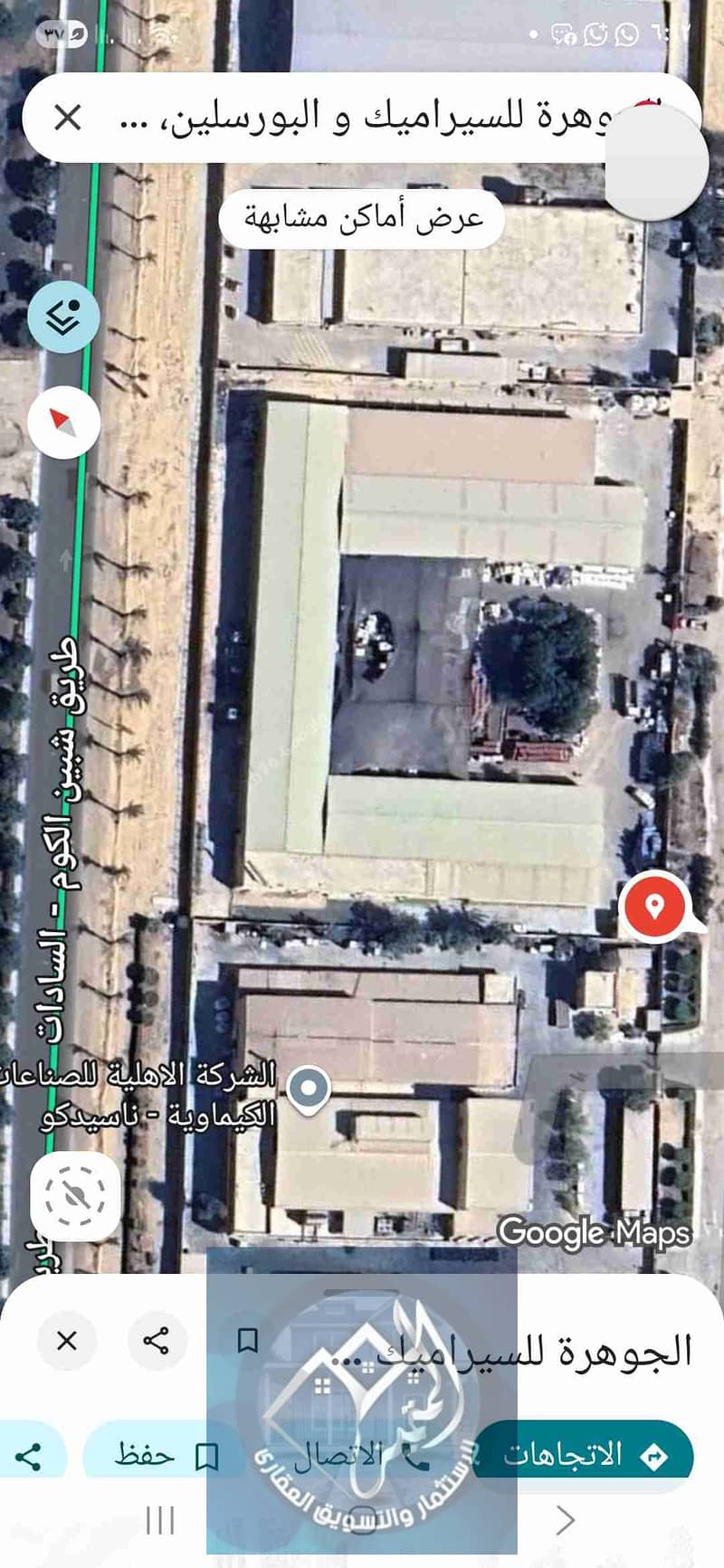This screenshot has width=724, height=1568.
Task: Tap the compass to reset north
Action: [63, 422]
